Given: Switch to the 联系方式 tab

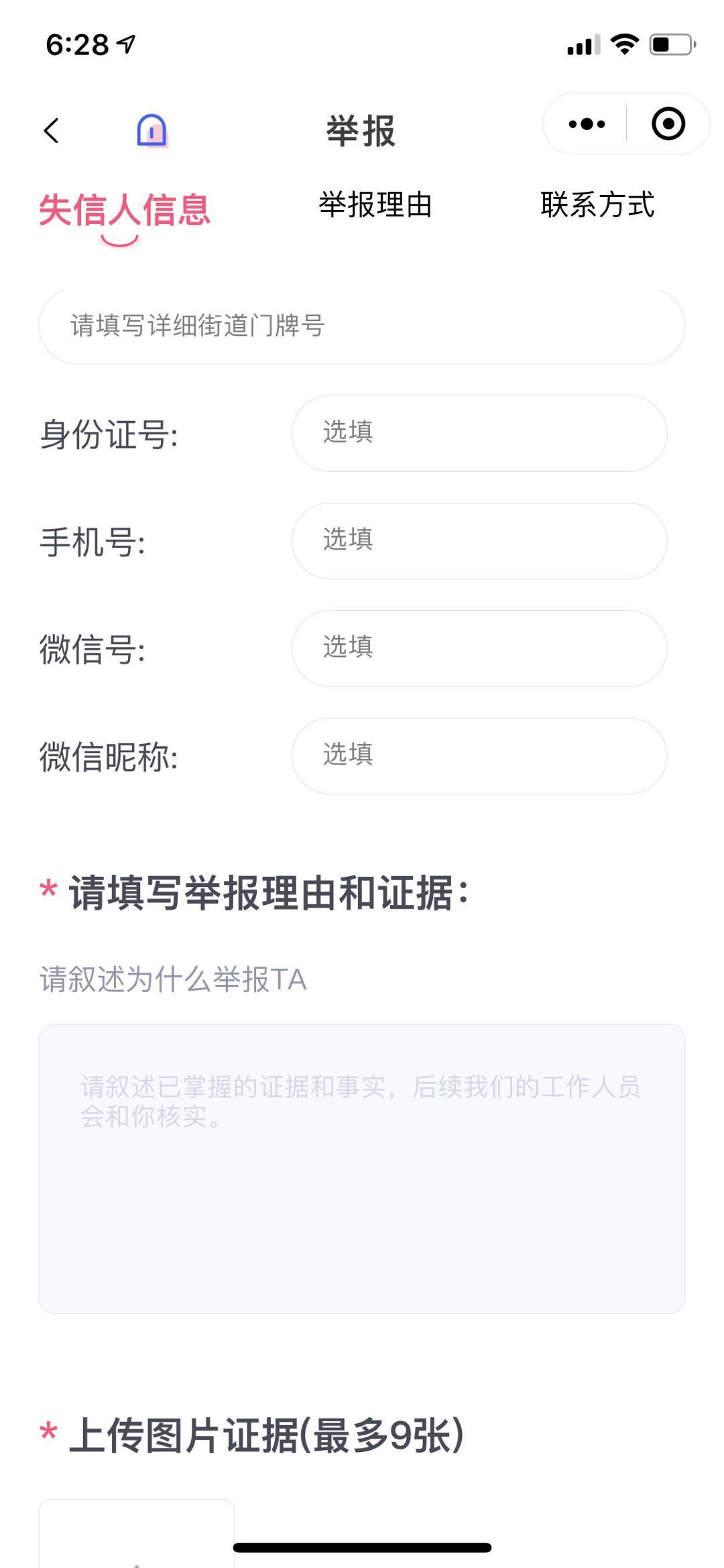Looking at the screenshot, I should tap(597, 204).
